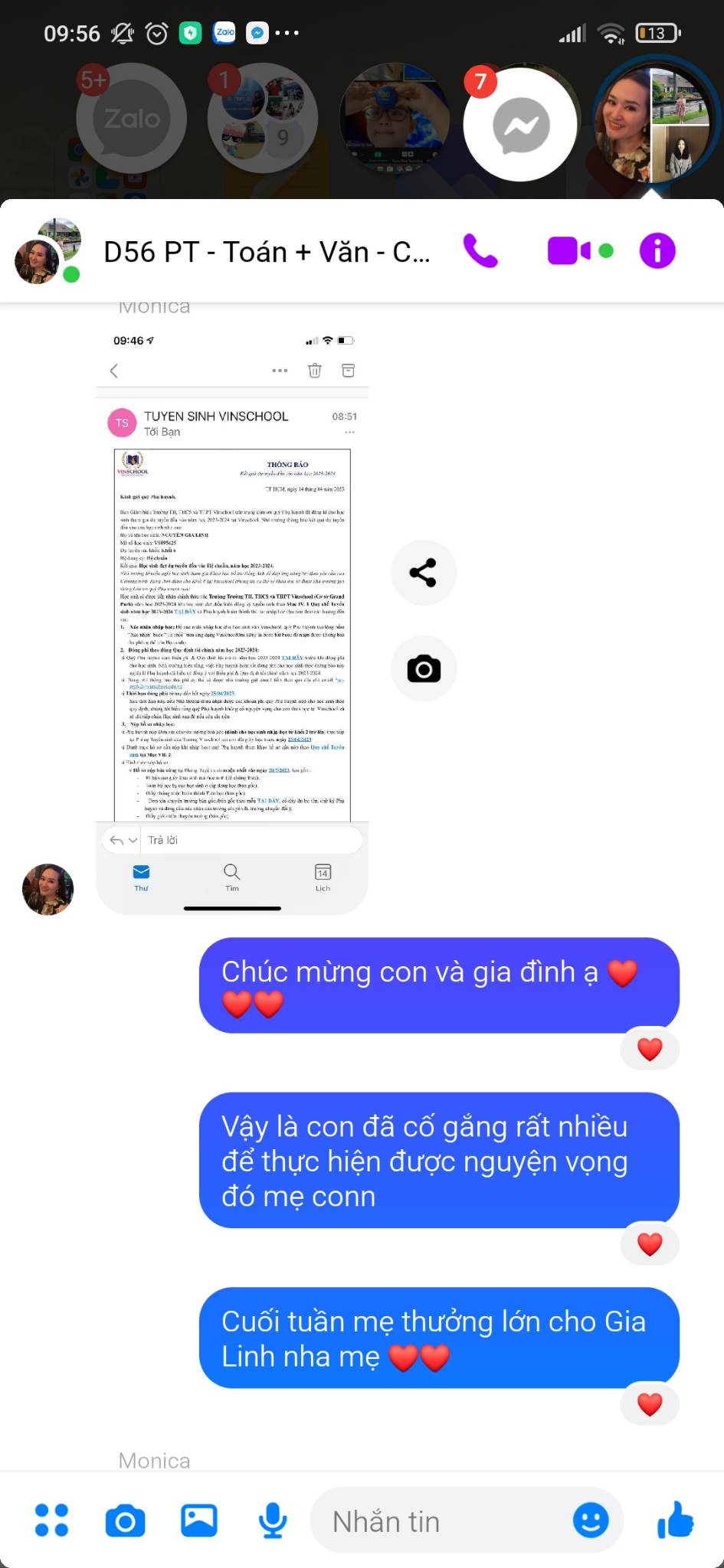Open the camera in the message bar
The height and width of the screenshot is (1568, 724).
[x=125, y=1521]
